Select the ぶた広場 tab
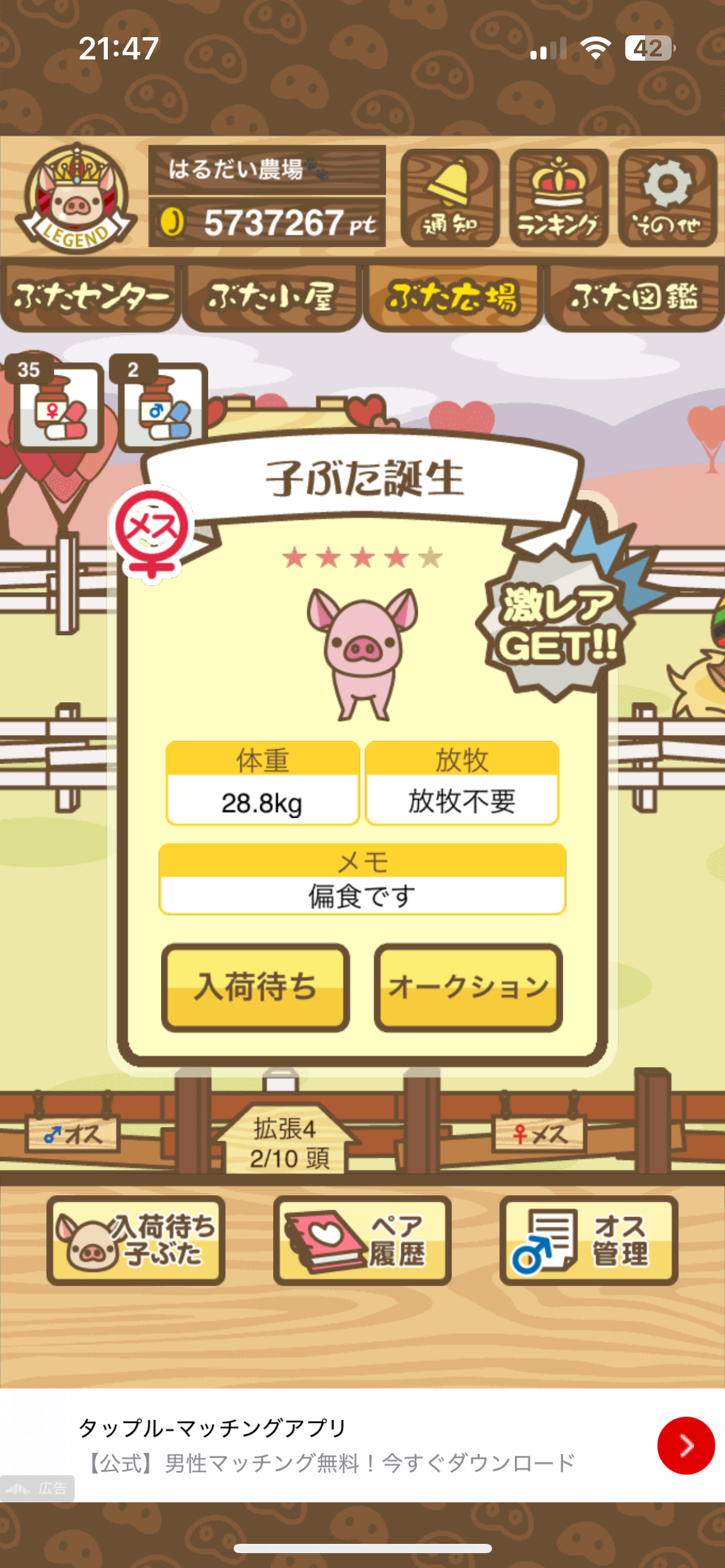Viewport: 725px width, 1568px height. click(453, 298)
